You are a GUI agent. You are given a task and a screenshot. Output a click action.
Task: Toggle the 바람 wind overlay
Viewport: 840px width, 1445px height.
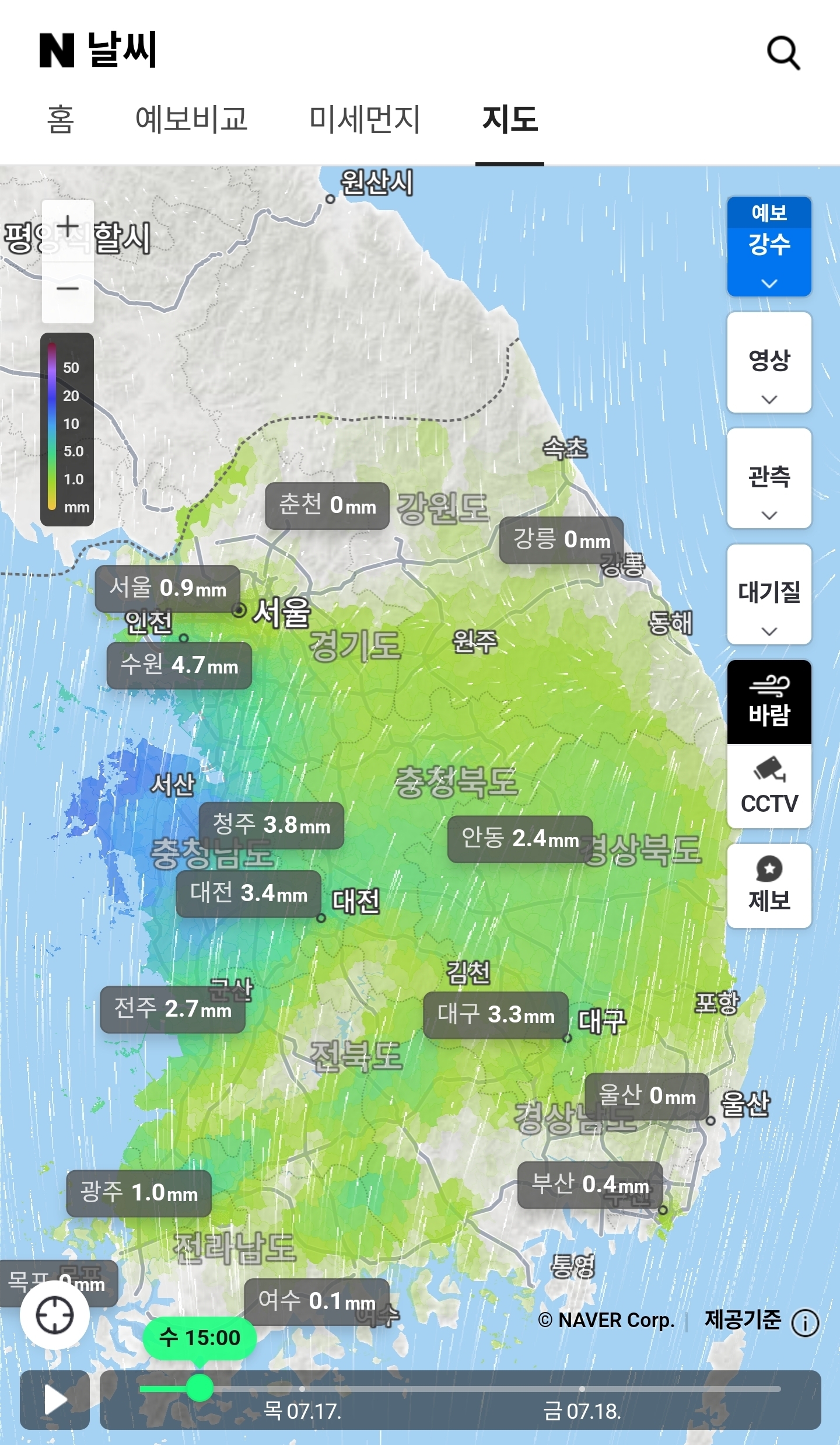click(769, 702)
